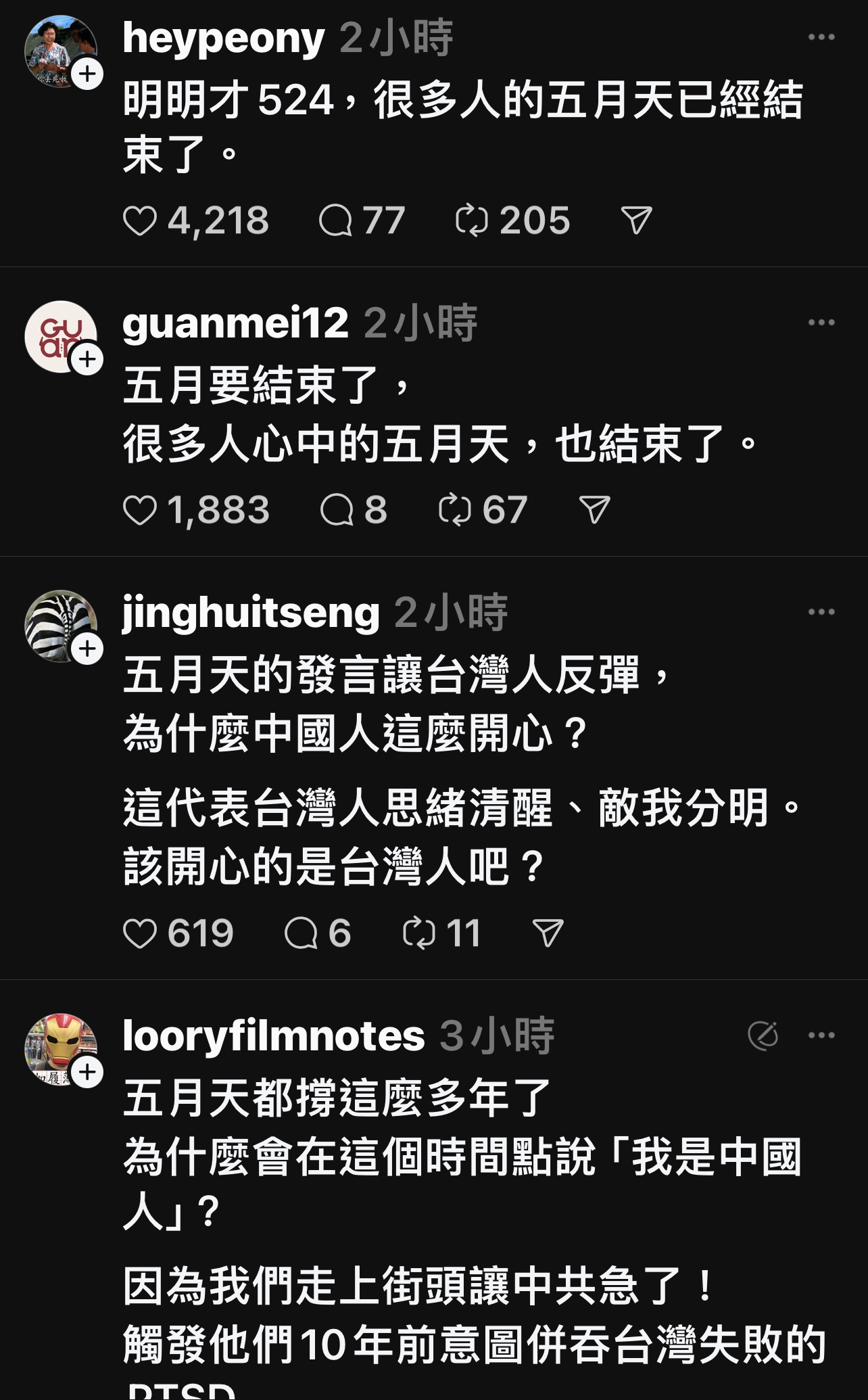This screenshot has width=868, height=1400.
Task: Share guanmei12's post
Action: tap(595, 510)
